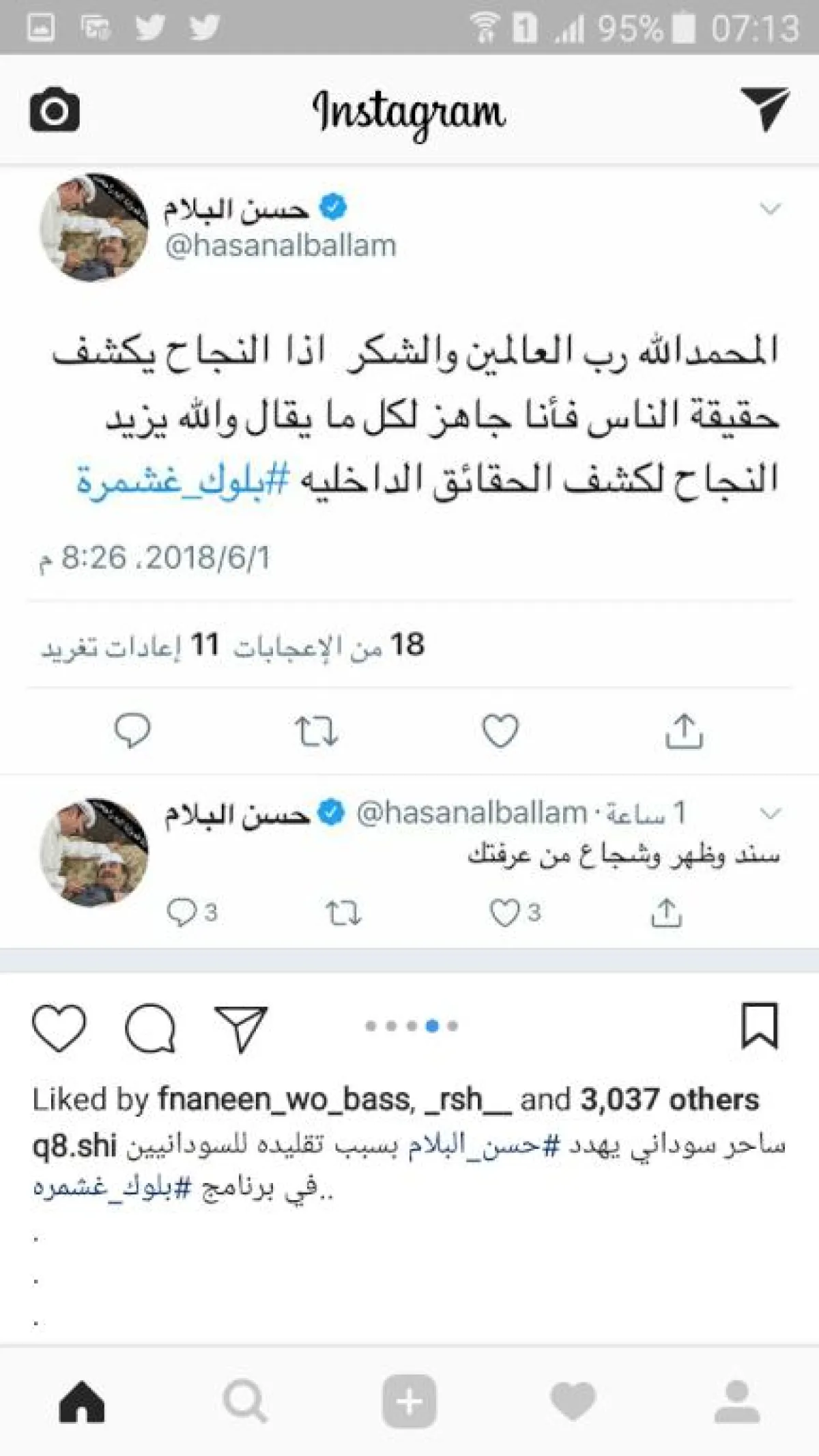Tap the carousel page indicator dots
819x1456 pixels.
pos(412,1025)
